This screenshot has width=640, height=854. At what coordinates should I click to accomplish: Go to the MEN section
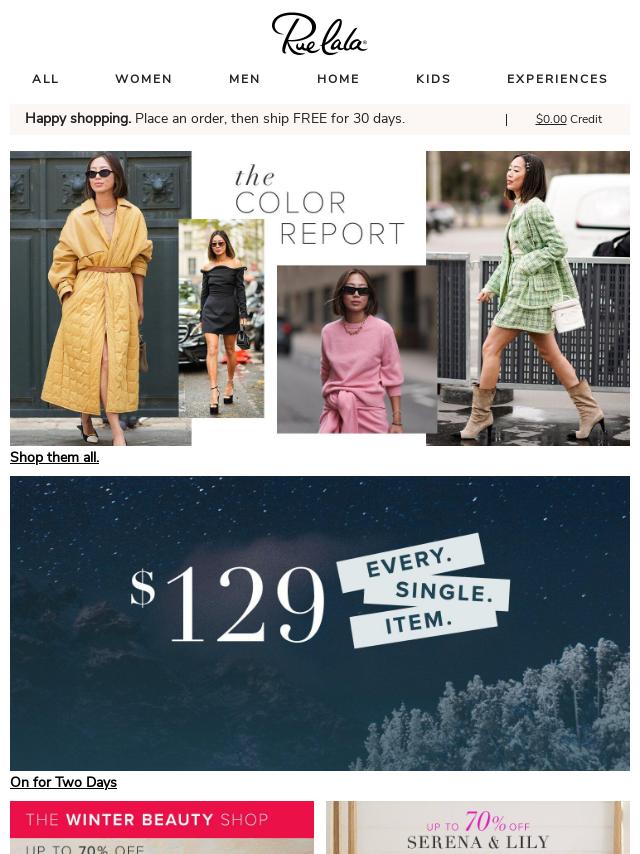[x=244, y=79]
